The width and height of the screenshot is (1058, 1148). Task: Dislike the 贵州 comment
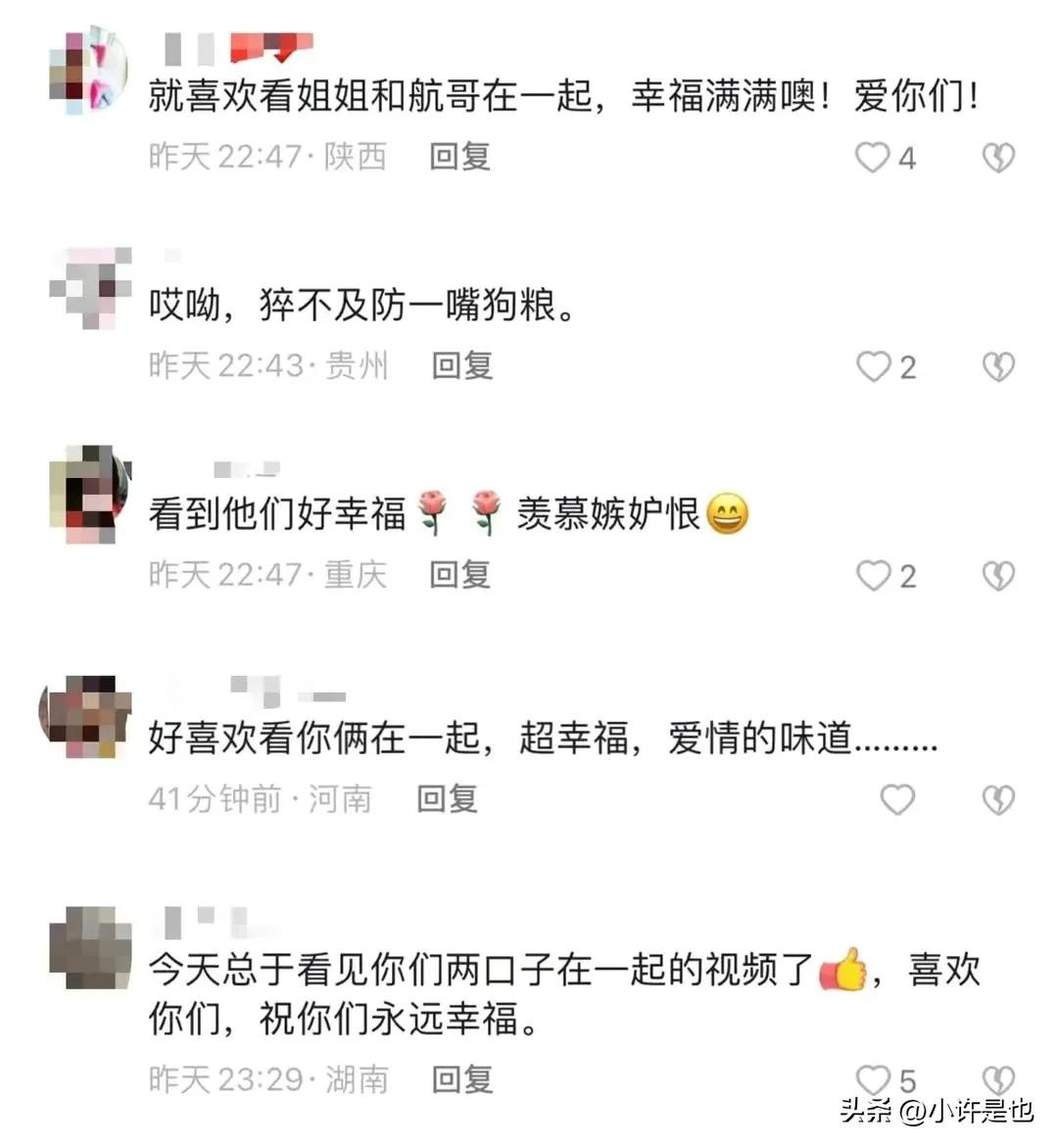(x=998, y=367)
